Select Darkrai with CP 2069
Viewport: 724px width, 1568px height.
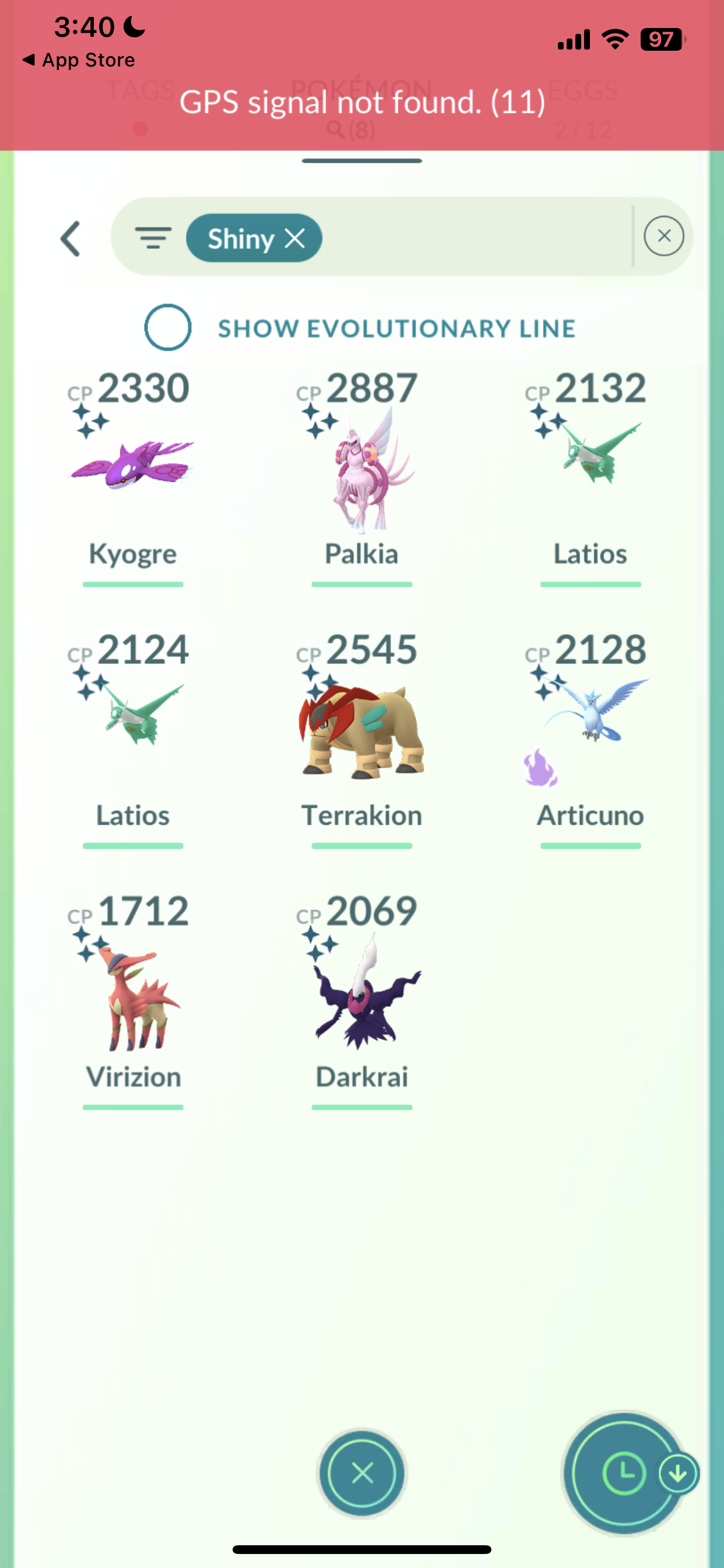pyautogui.click(x=361, y=992)
